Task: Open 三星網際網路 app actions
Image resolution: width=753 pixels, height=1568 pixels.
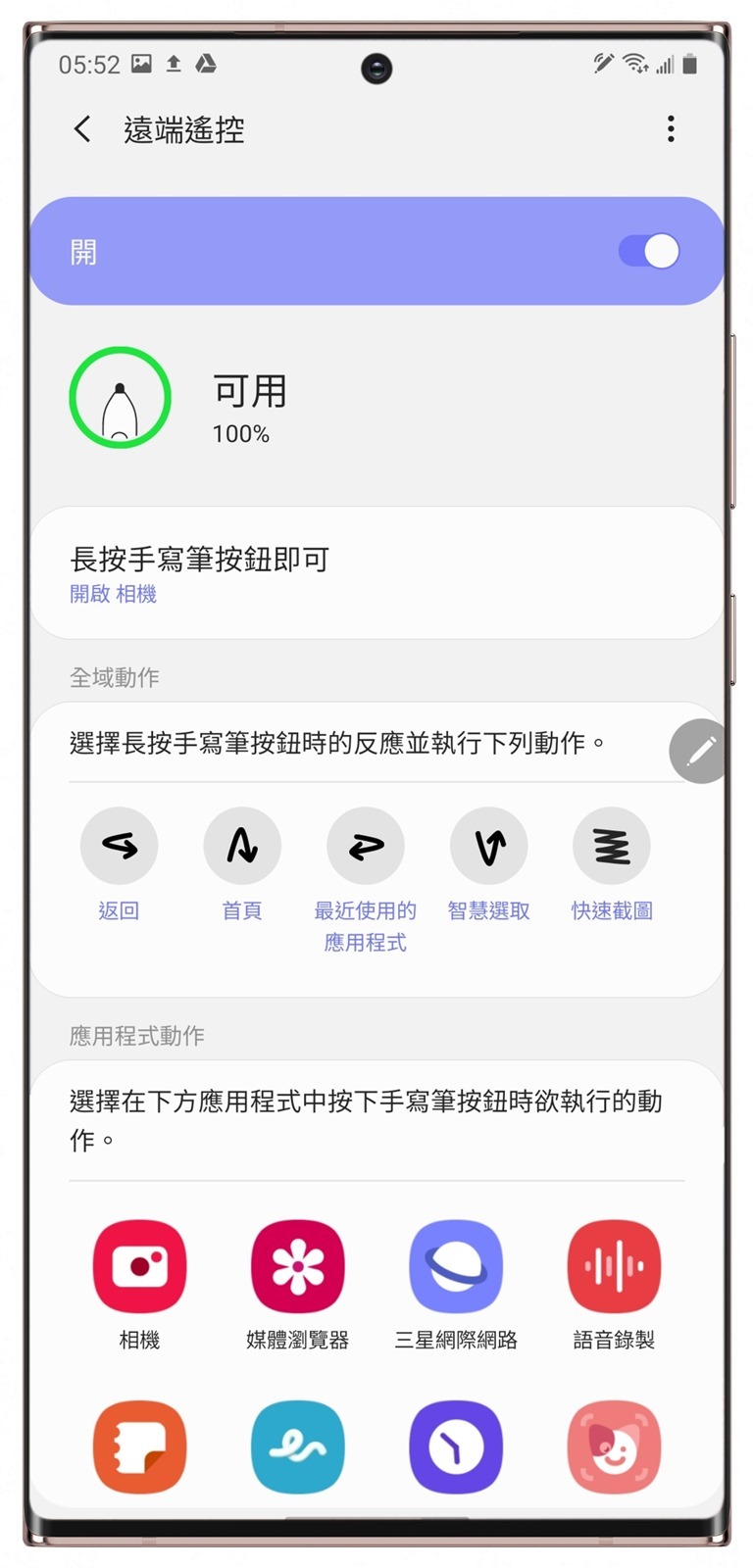Action: tap(456, 1266)
